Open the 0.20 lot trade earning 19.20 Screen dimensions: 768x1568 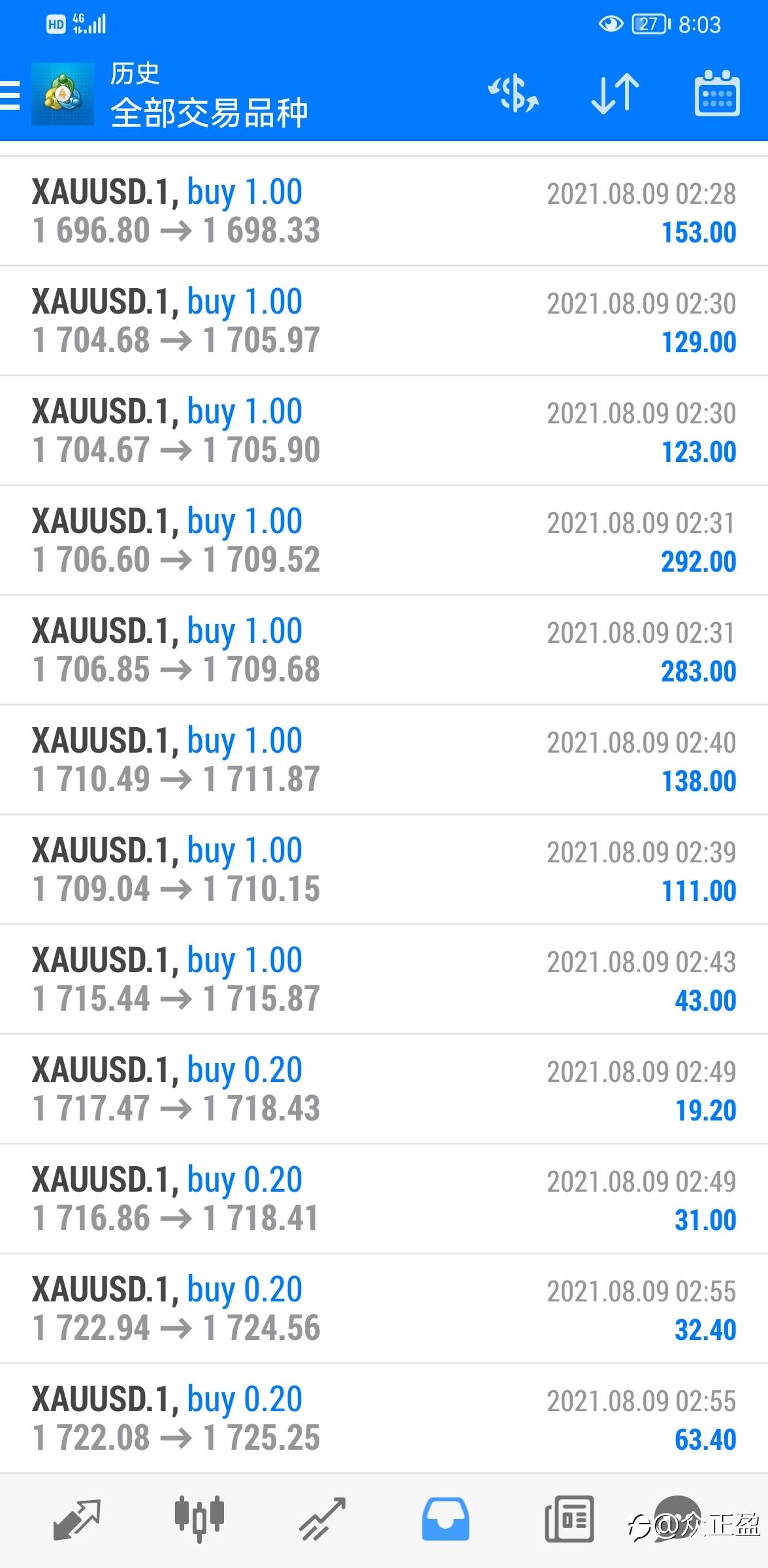[x=384, y=1089]
